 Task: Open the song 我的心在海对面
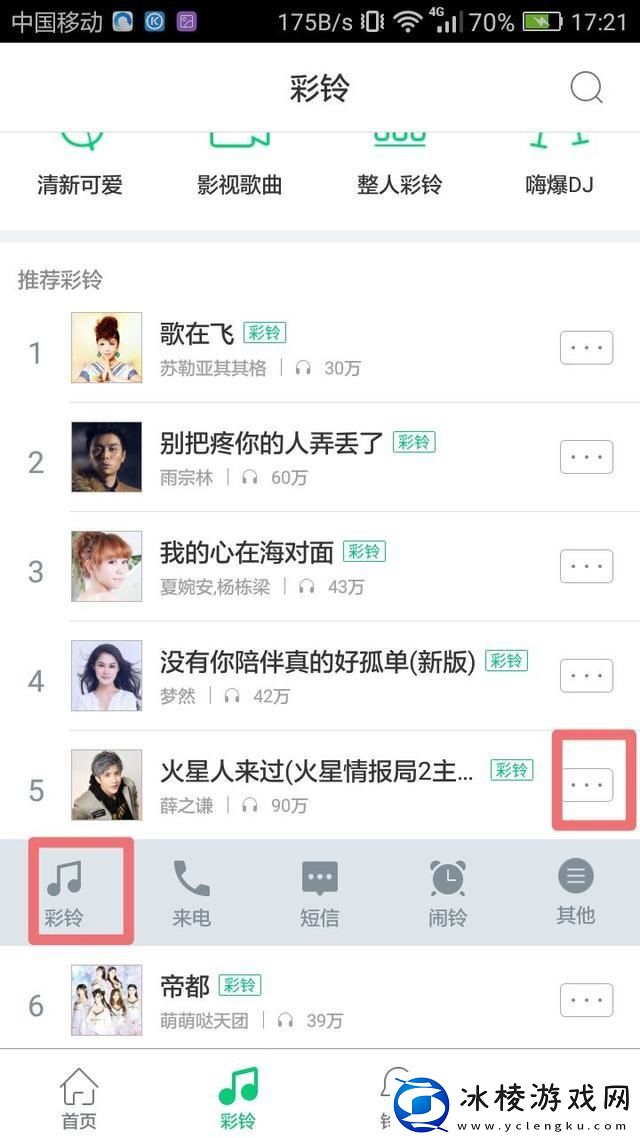coord(246,551)
